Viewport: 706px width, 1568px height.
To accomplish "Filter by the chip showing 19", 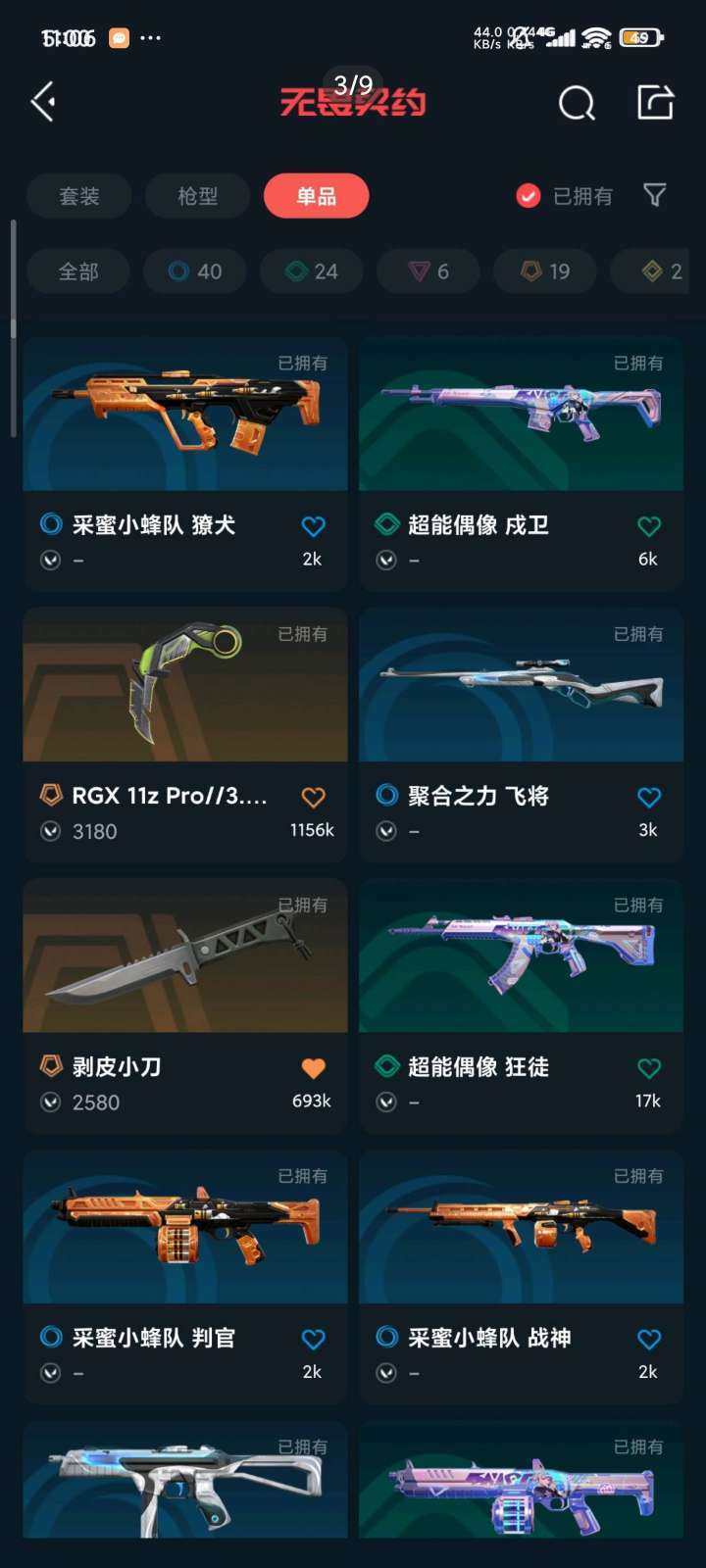I will click(545, 271).
